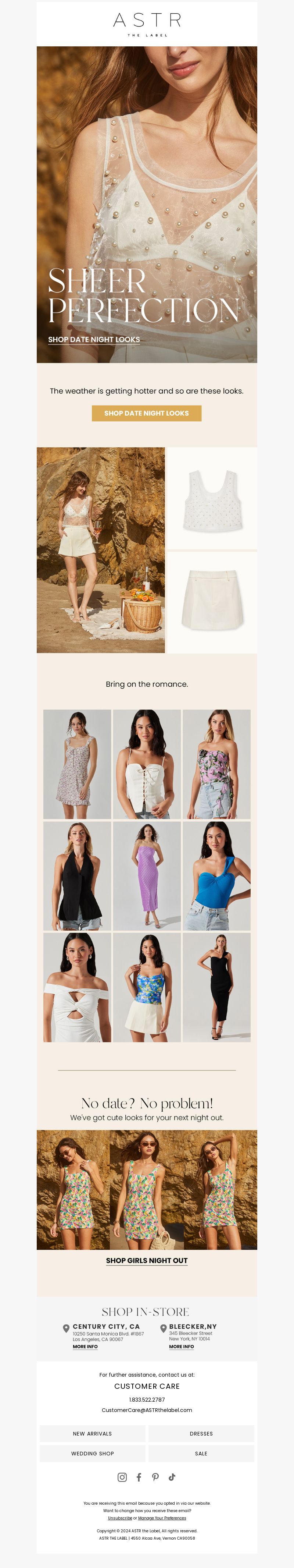Open the pearl sheer top product image
The image size is (294, 1568).
[212, 499]
